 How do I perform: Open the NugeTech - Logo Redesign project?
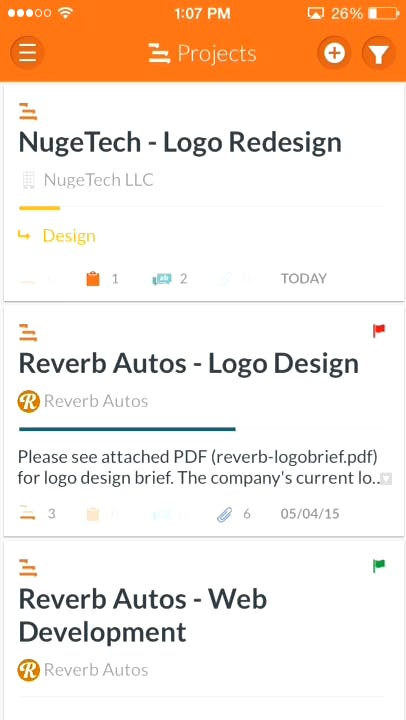click(x=180, y=142)
